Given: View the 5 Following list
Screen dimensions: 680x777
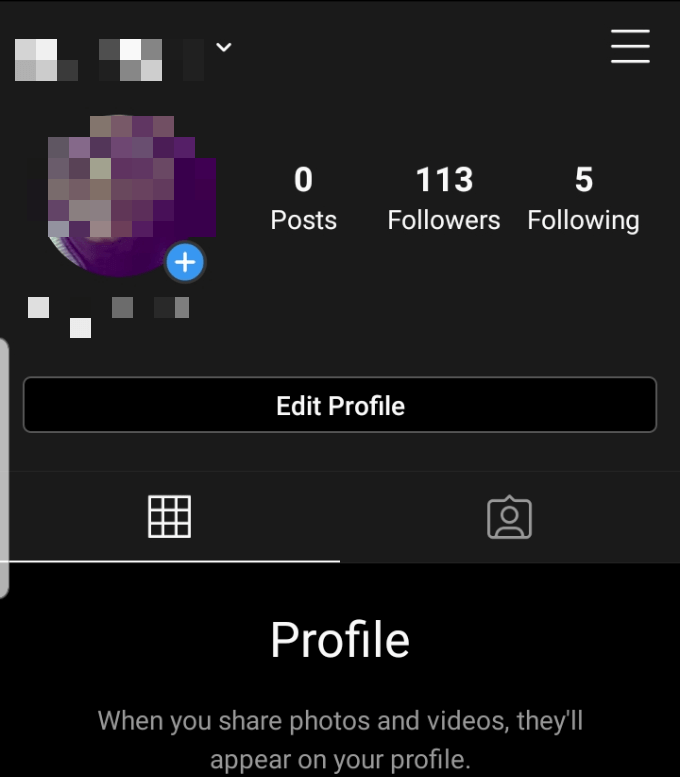Looking at the screenshot, I should [x=583, y=198].
